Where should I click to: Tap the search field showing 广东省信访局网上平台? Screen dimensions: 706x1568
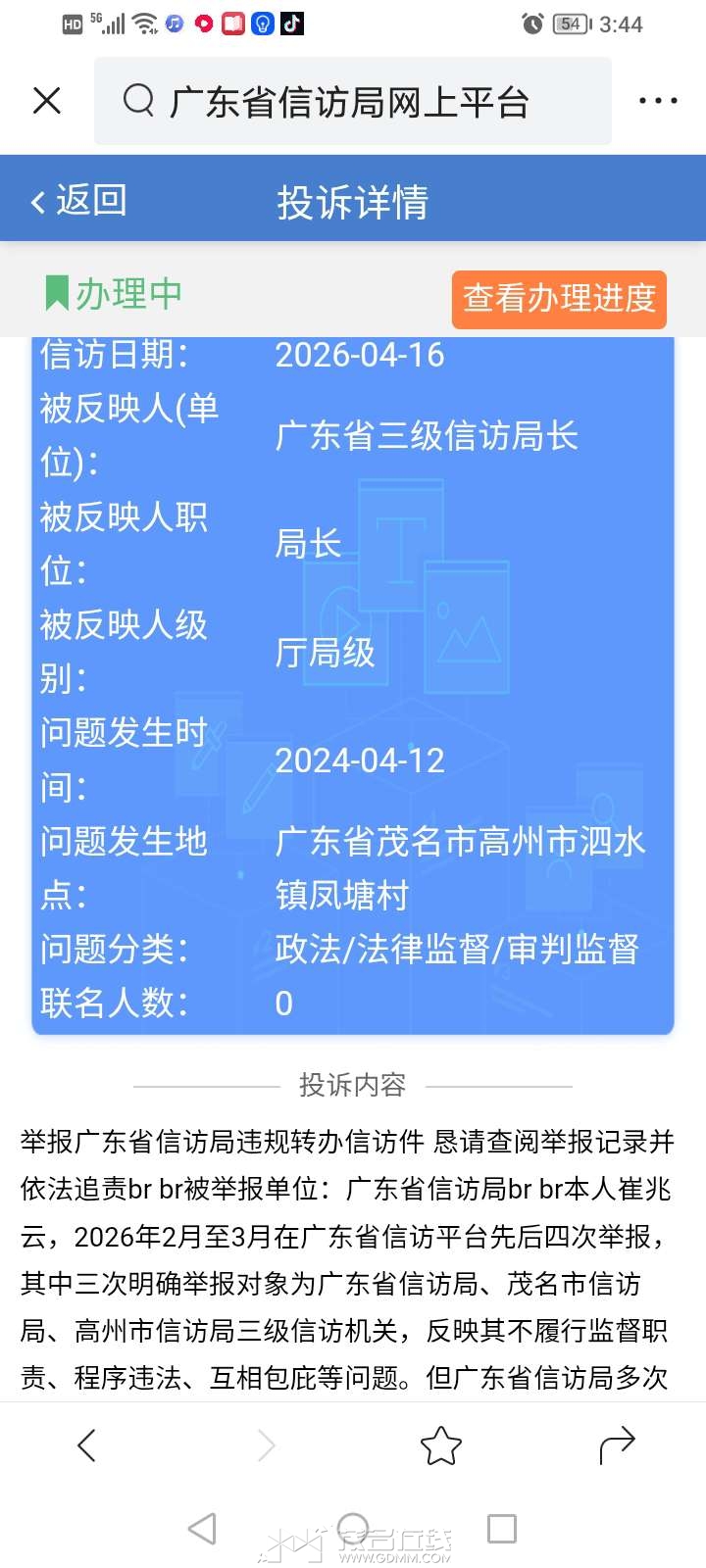pos(353,101)
